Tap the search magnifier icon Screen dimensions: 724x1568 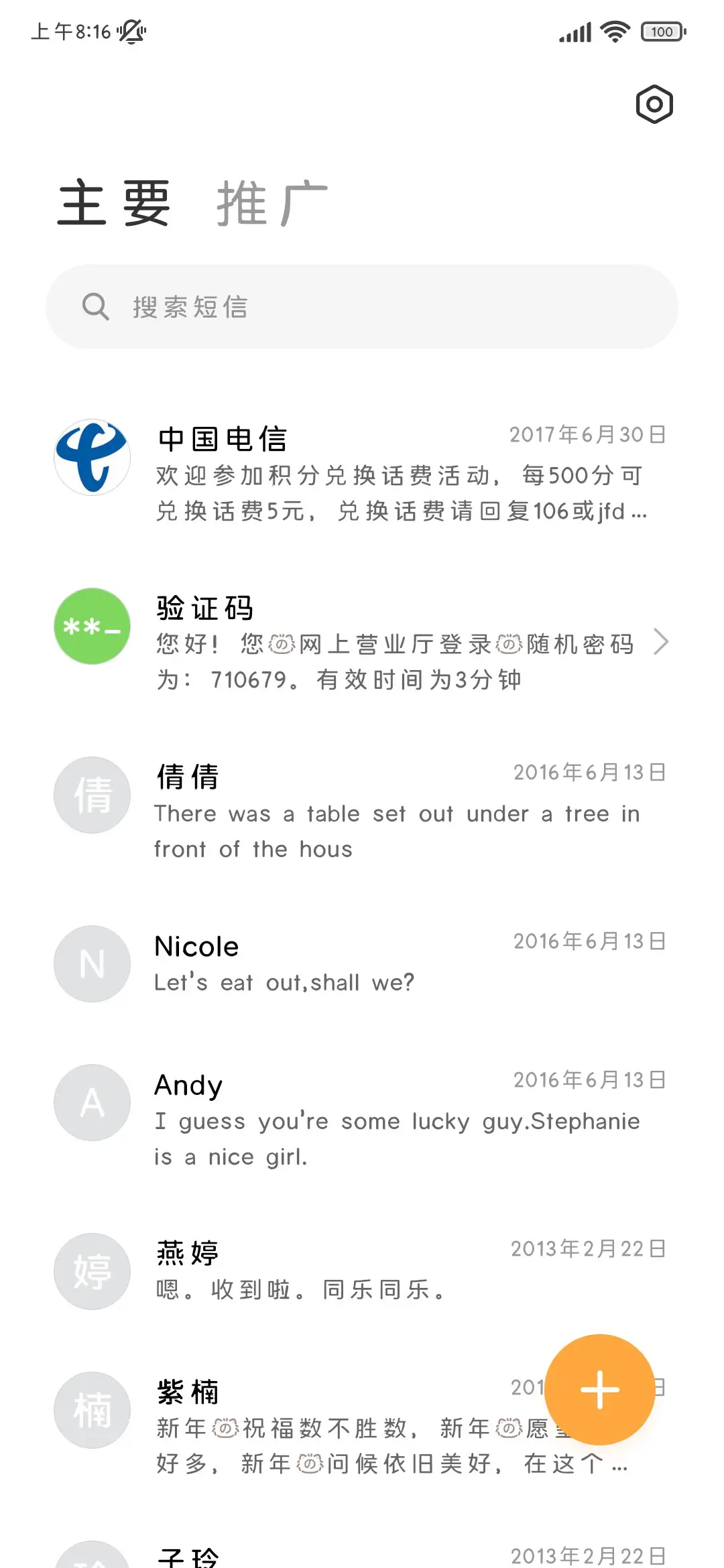click(x=96, y=307)
